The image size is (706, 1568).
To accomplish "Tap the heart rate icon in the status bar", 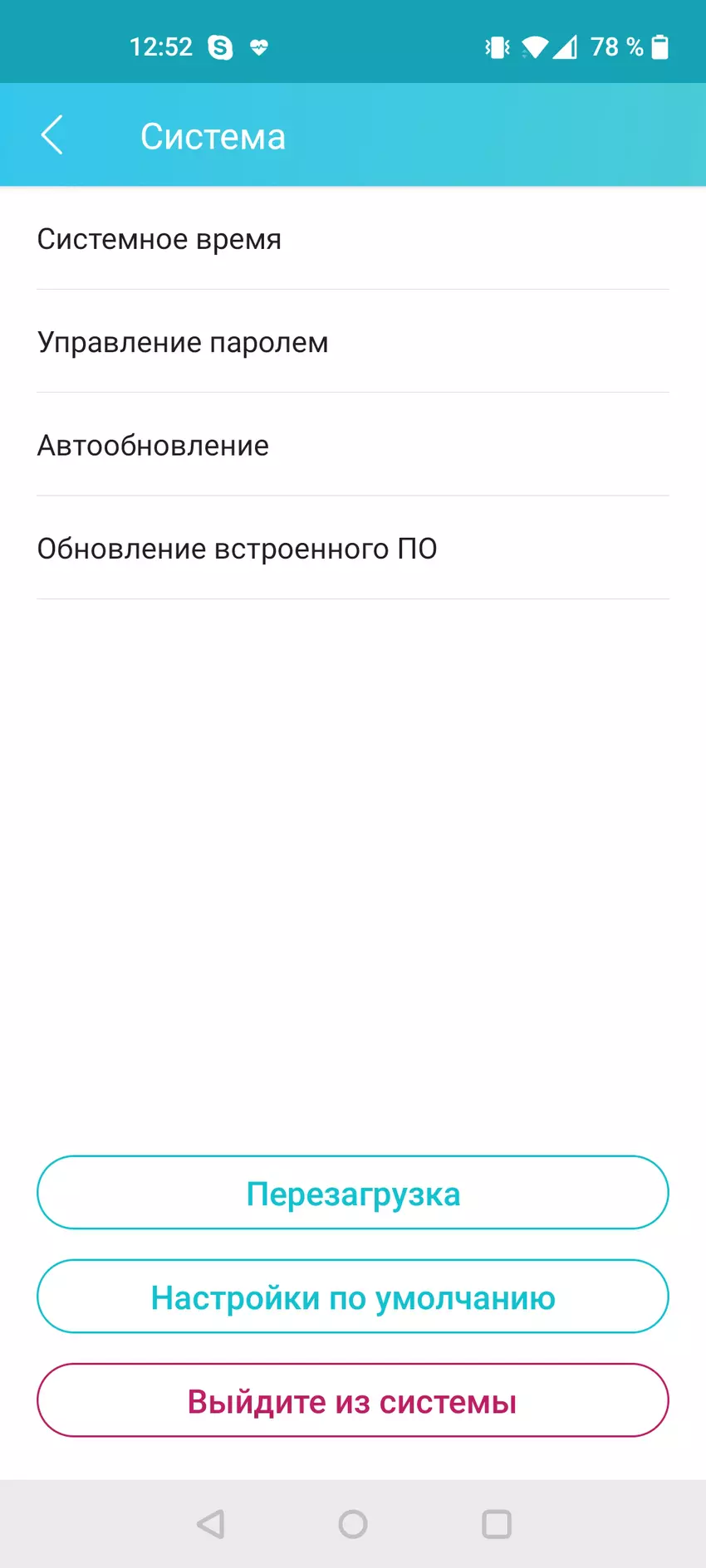I will pos(259,47).
